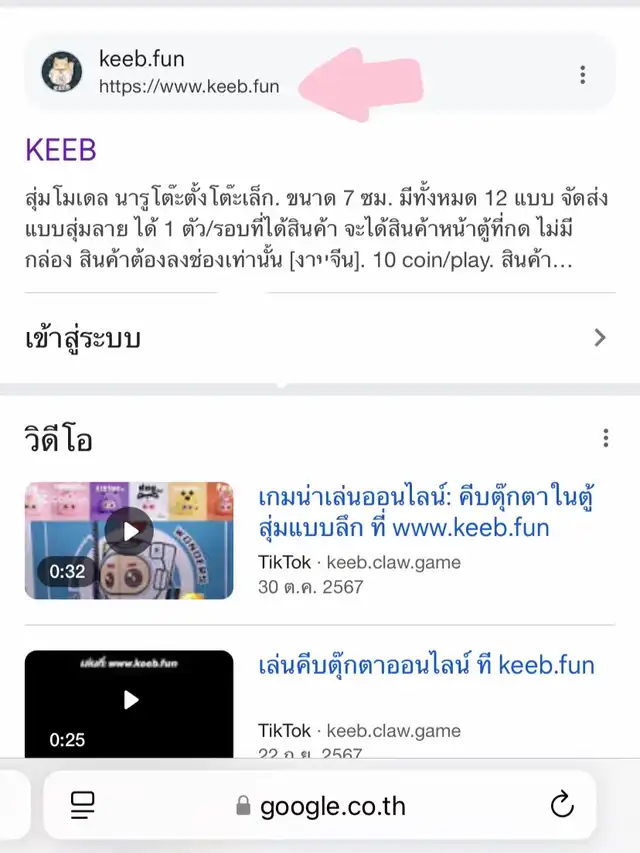
Task: Open video link เล่นคีบตุ๊กตาออนไลน์ ที่ keeb.fun
Action: (426, 665)
